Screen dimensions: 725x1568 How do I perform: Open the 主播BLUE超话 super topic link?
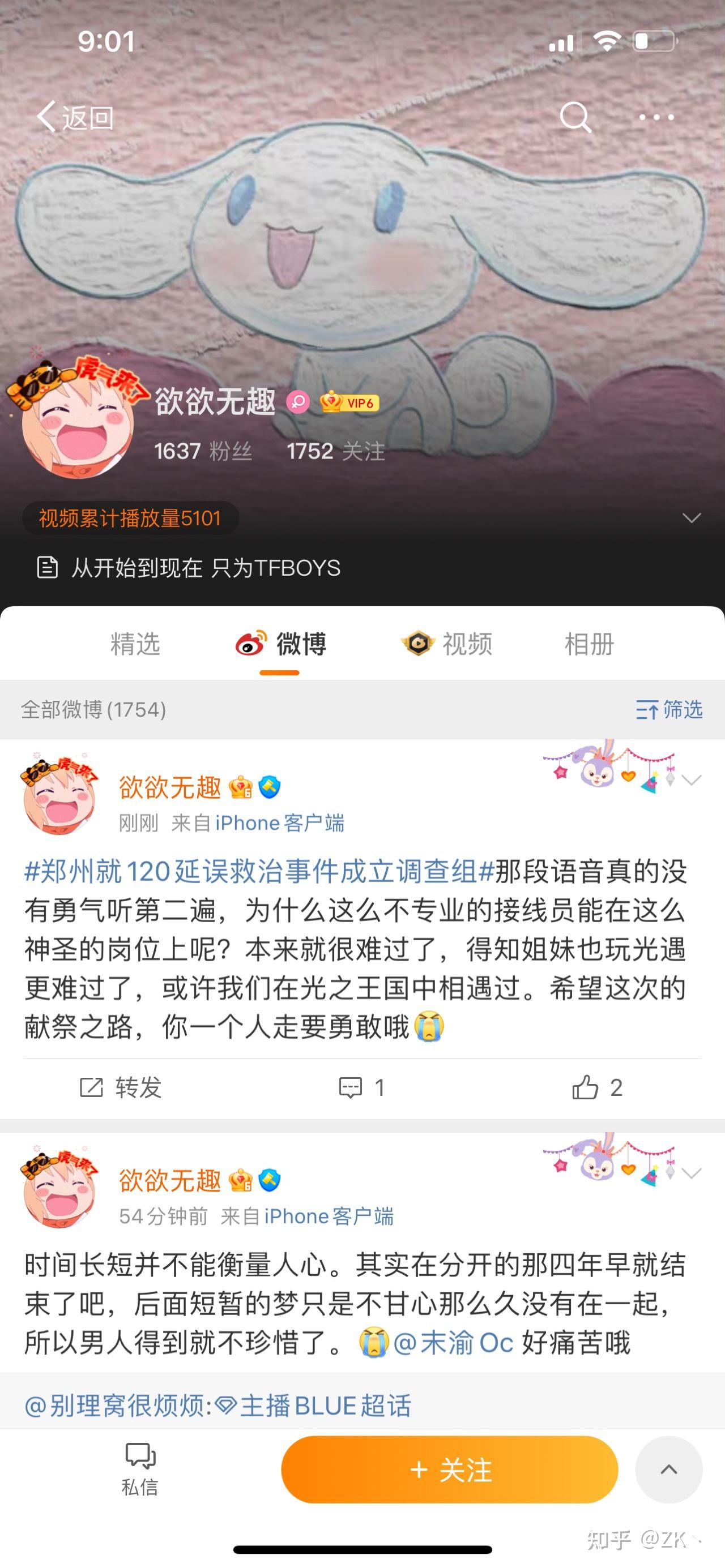tap(314, 1406)
